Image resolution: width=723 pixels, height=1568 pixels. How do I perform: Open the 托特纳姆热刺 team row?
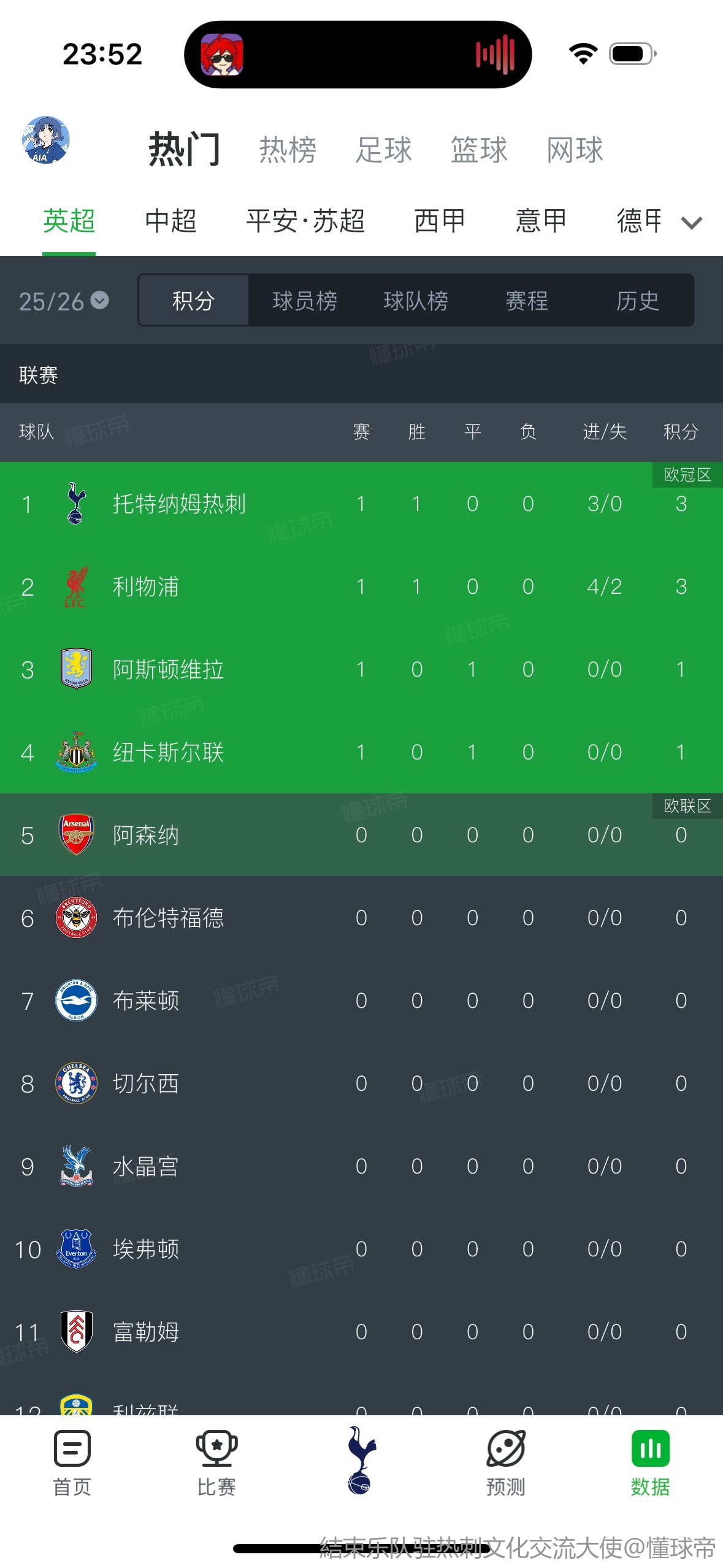[x=361, y=504]
